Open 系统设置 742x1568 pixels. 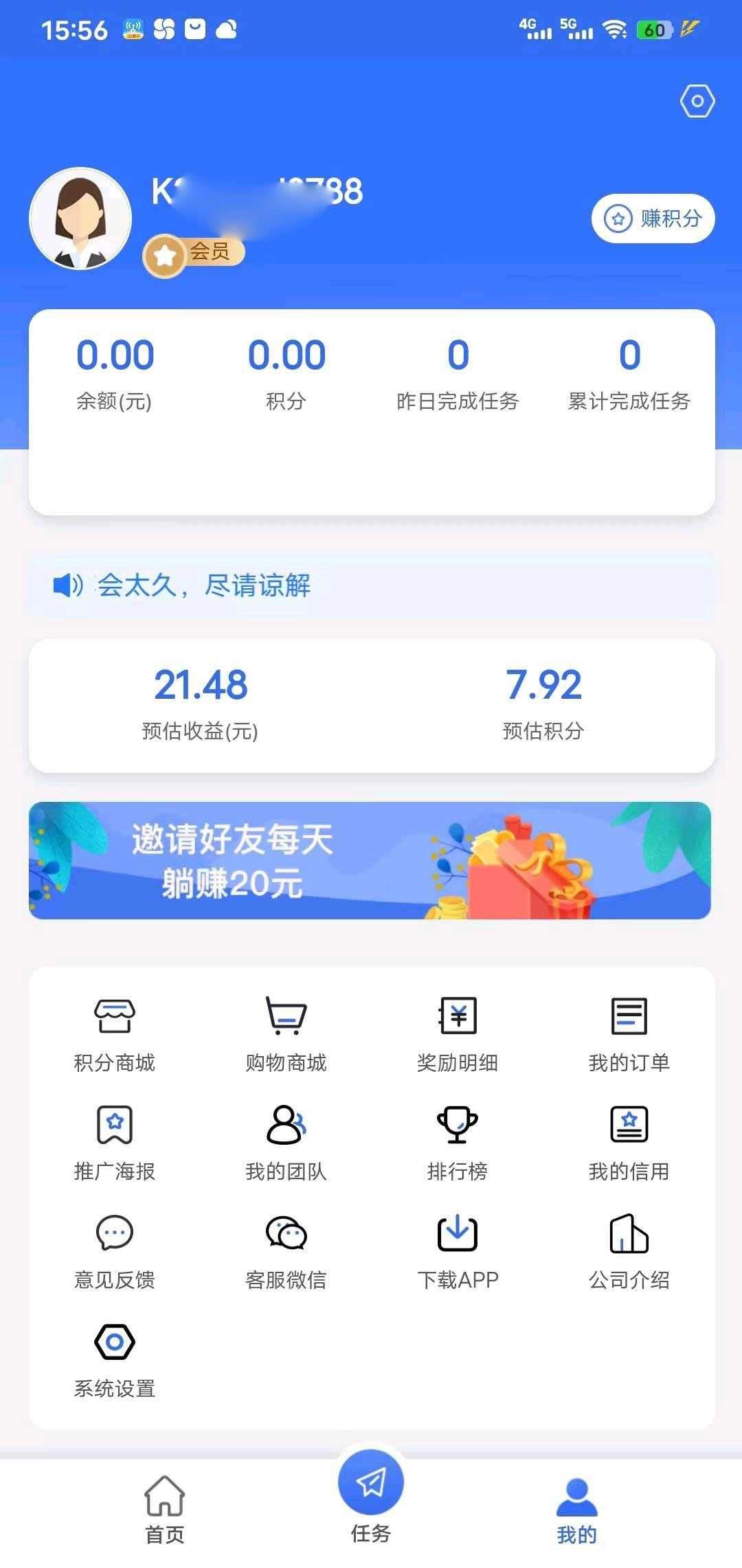(115, 1359)
